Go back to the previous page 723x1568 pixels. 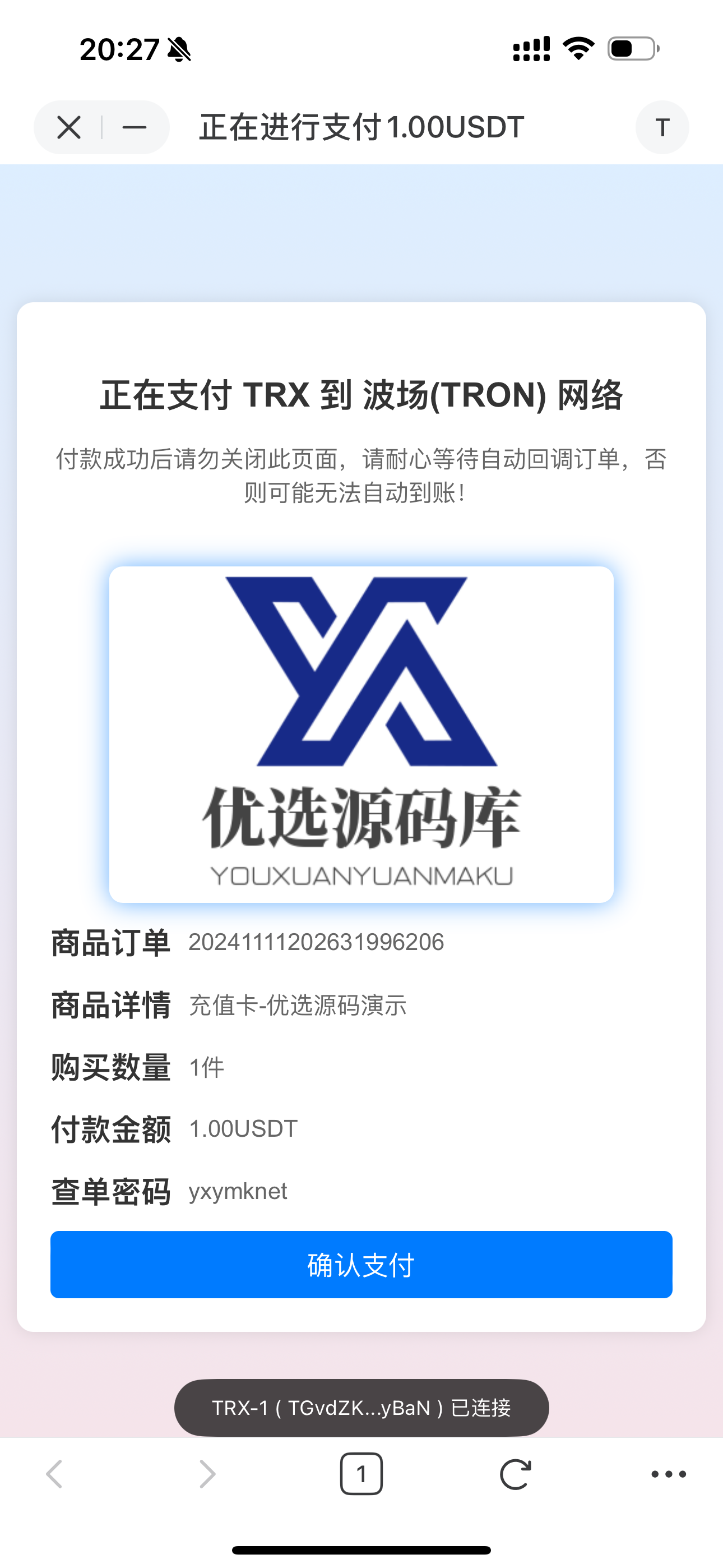point(55,1474)
